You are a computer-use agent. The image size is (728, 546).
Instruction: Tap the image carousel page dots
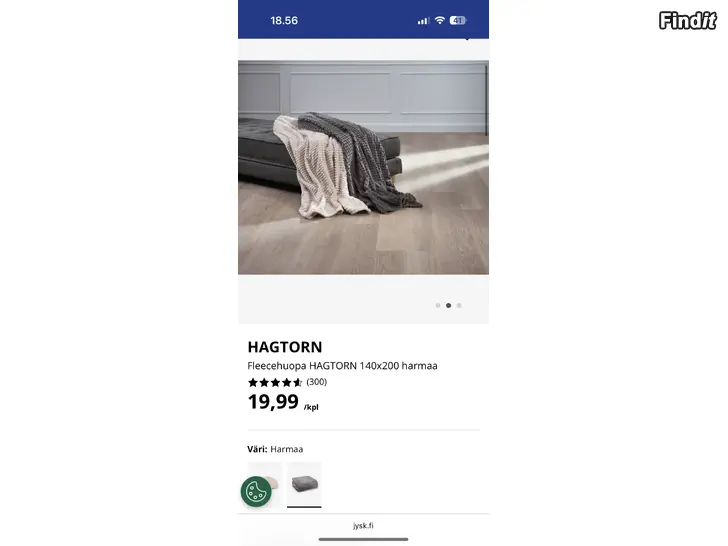coord(448,305)
